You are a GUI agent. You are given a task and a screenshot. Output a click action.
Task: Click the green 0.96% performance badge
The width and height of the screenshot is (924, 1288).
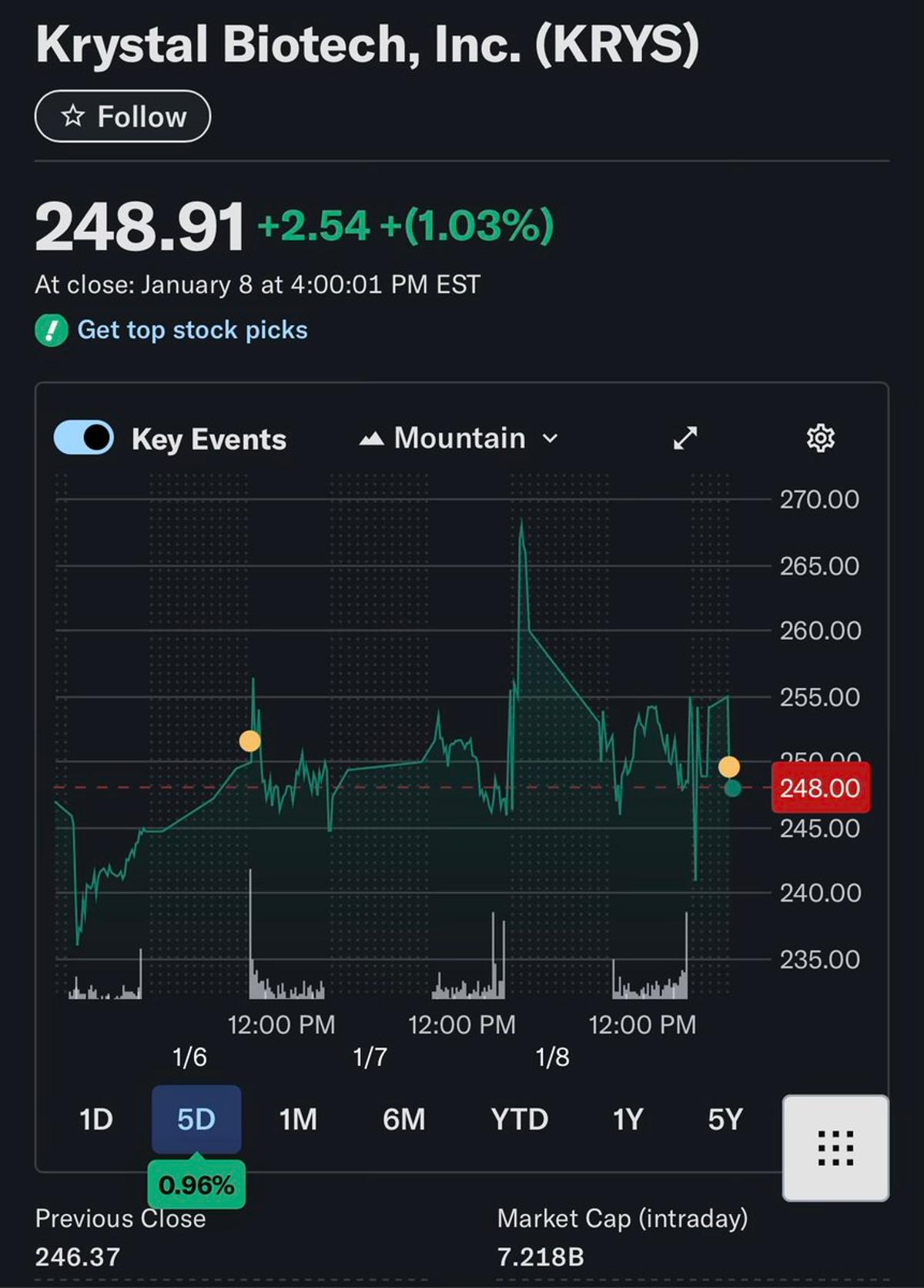196,1184
